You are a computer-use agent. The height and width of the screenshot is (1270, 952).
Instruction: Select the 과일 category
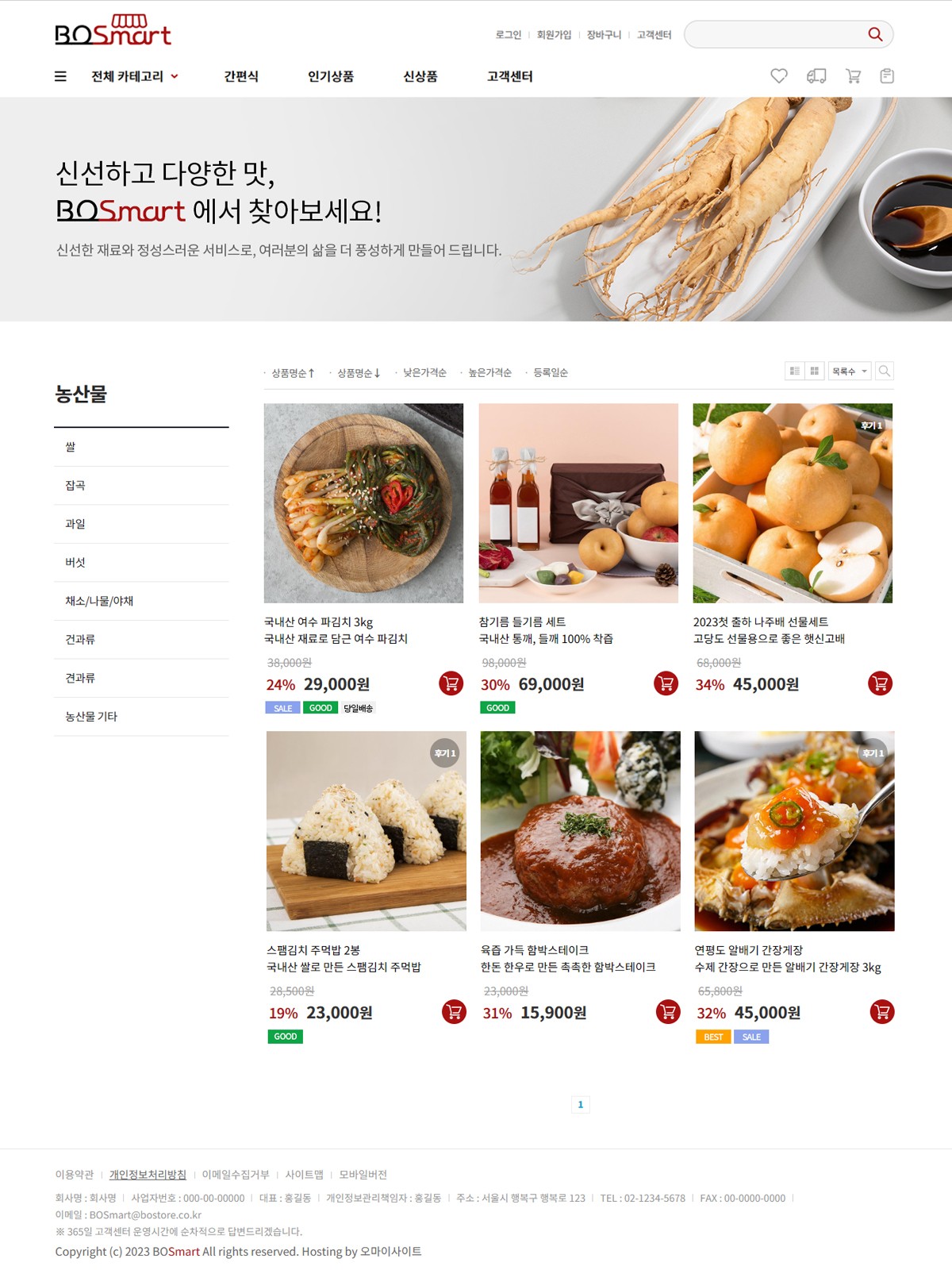click(75, 524)
